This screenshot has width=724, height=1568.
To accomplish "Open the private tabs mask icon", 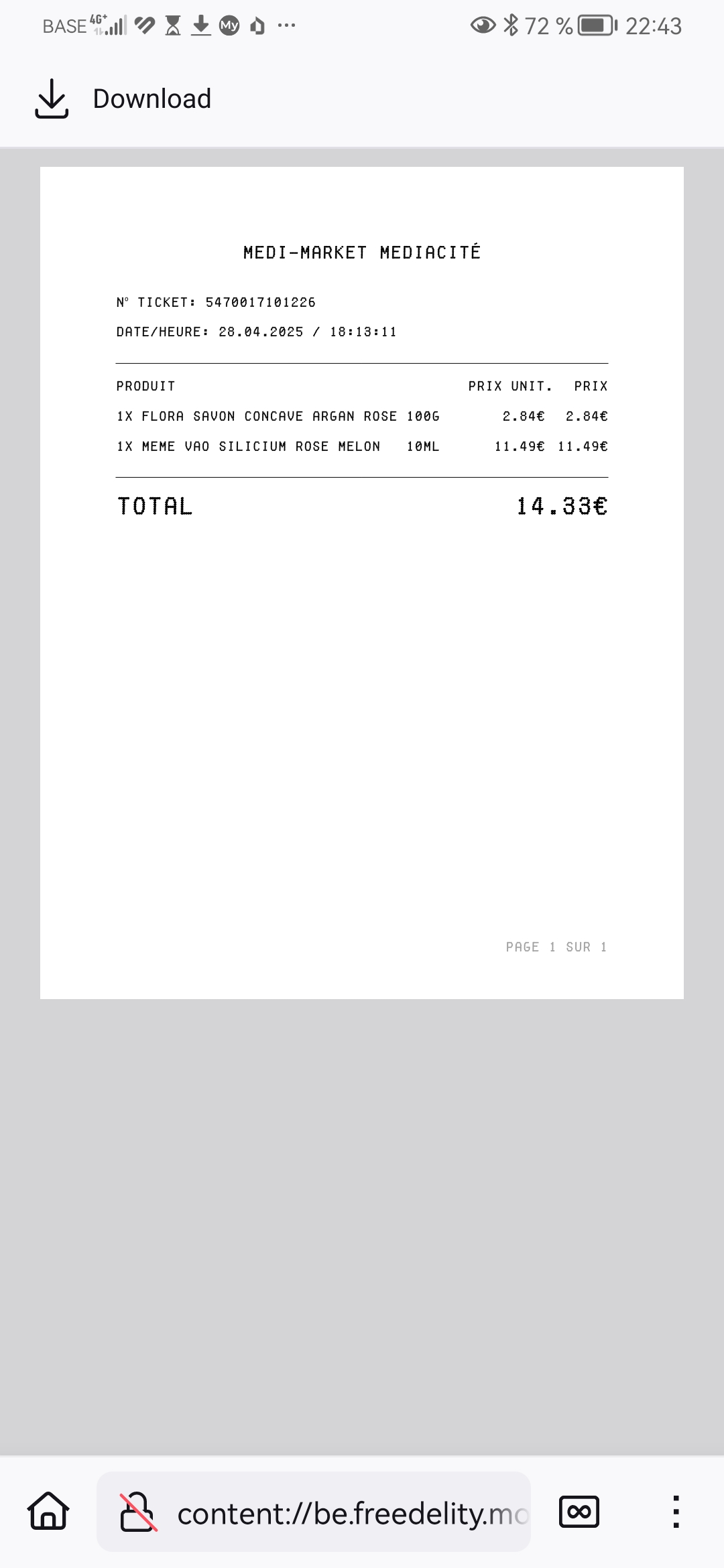I will [x=579, y=1512].
